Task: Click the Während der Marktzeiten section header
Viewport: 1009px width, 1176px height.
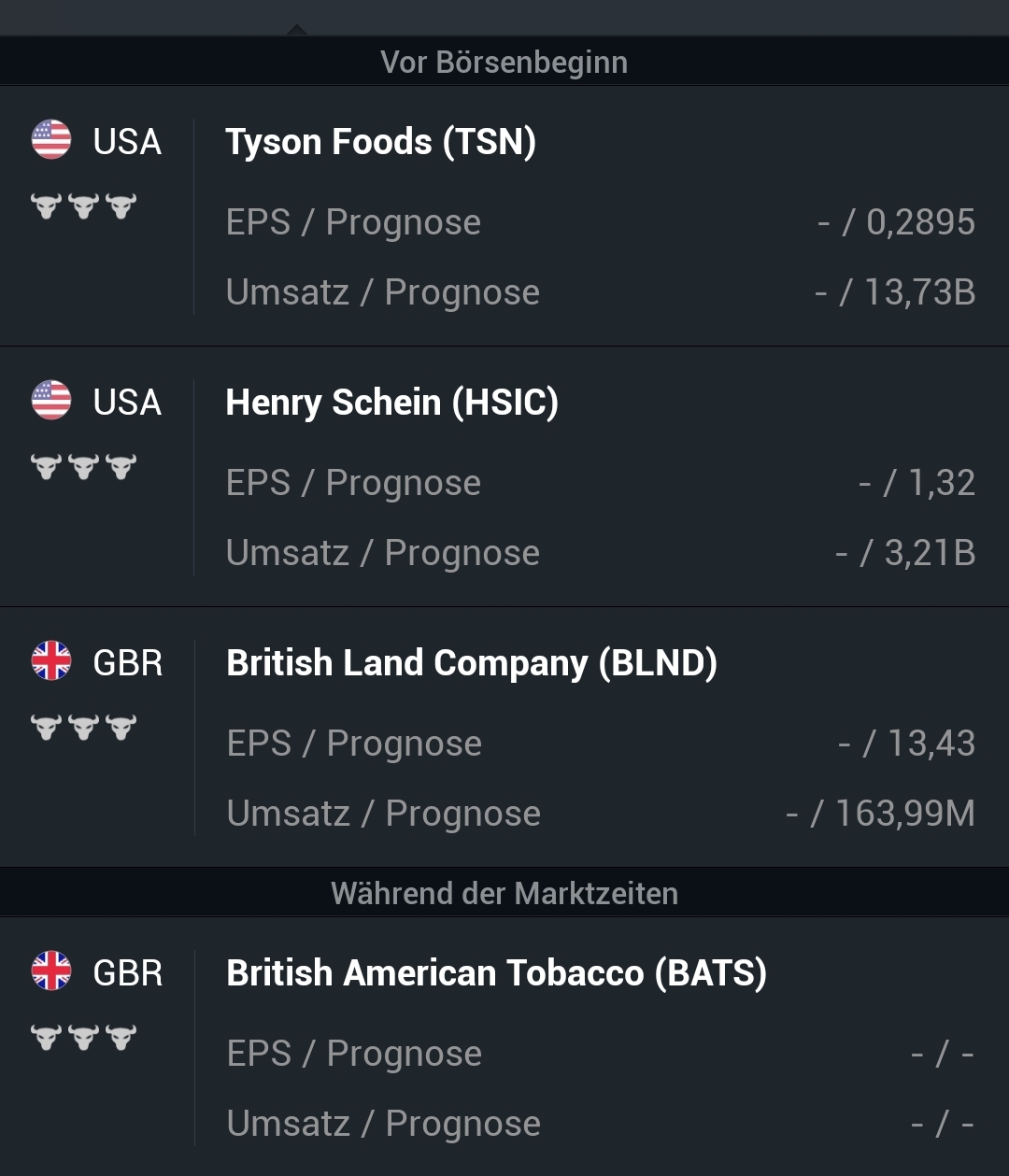Action: tap(505, 892)
